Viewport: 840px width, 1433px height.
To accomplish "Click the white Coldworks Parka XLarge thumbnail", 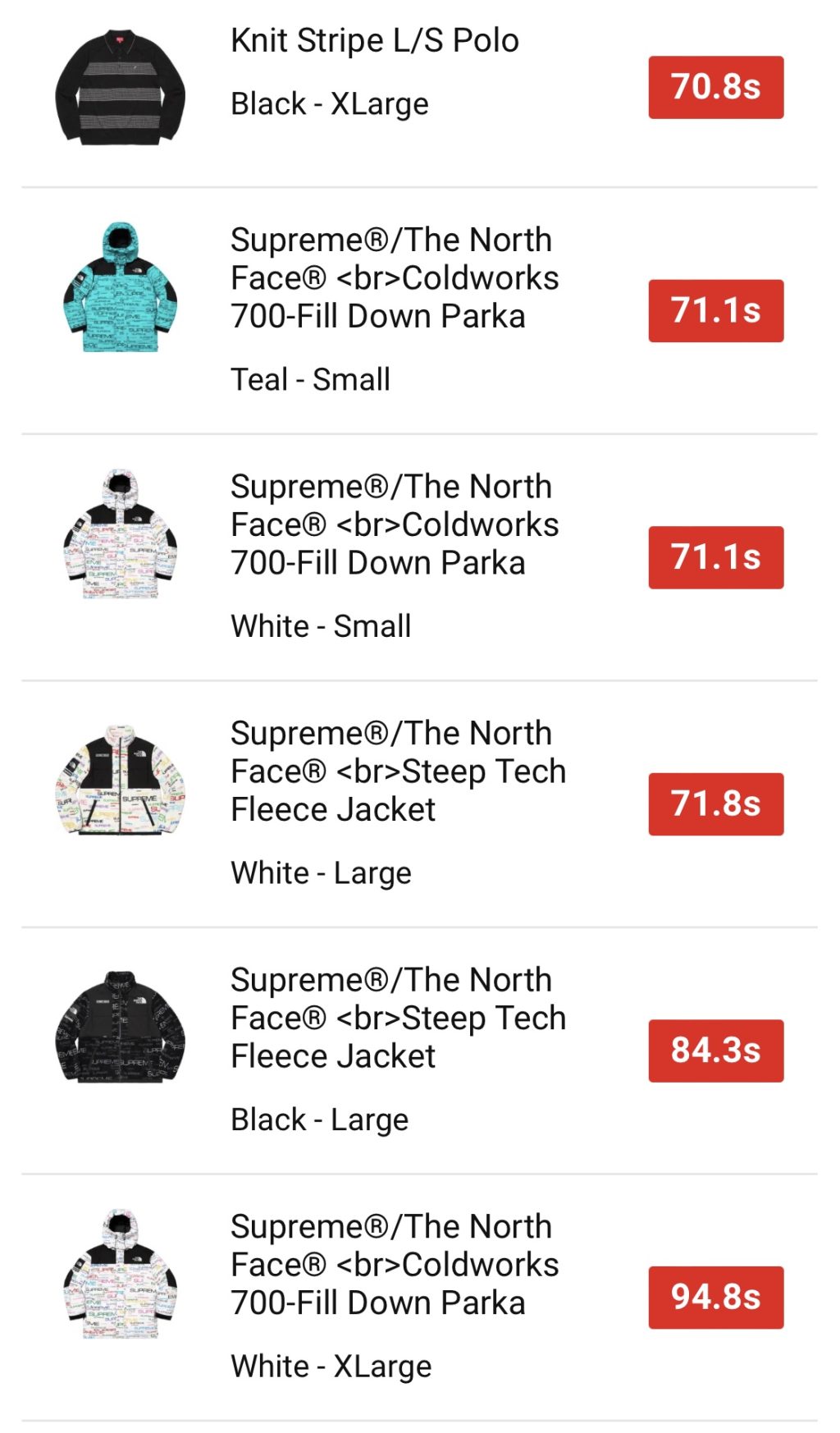I will [x=121, y=1280].
